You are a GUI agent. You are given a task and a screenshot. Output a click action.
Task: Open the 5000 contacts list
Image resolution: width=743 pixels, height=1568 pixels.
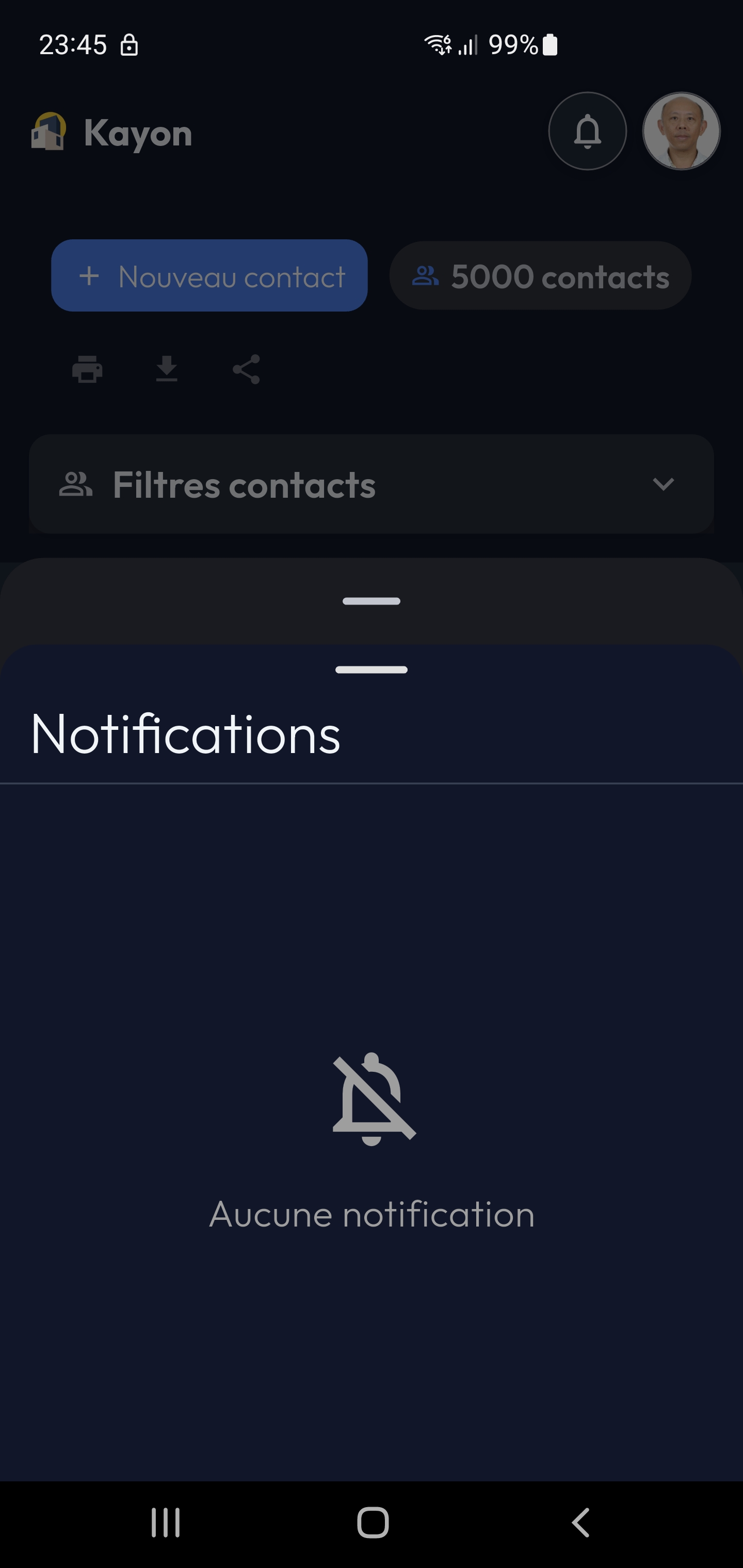click(539, 276)
